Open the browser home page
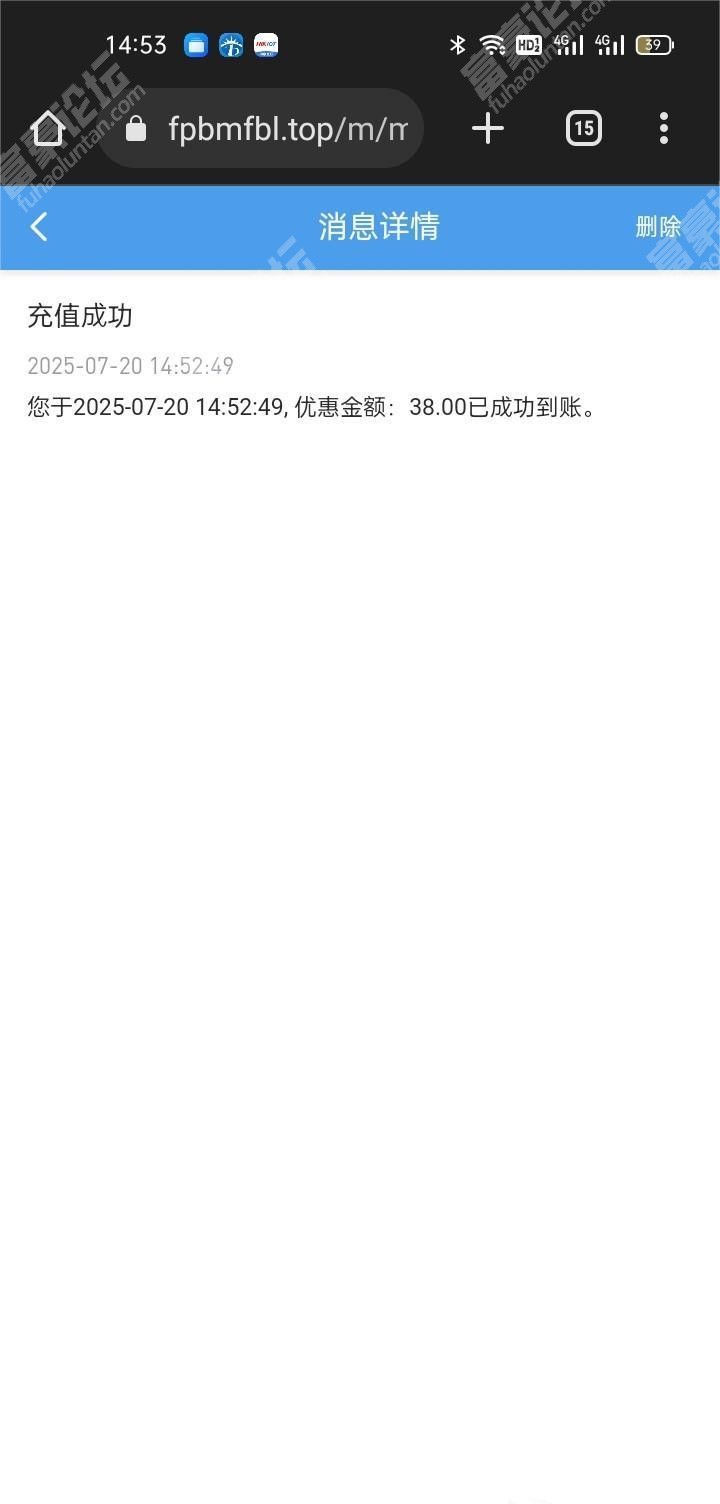This screenshot has height=1504, width=720. point(48,128)
